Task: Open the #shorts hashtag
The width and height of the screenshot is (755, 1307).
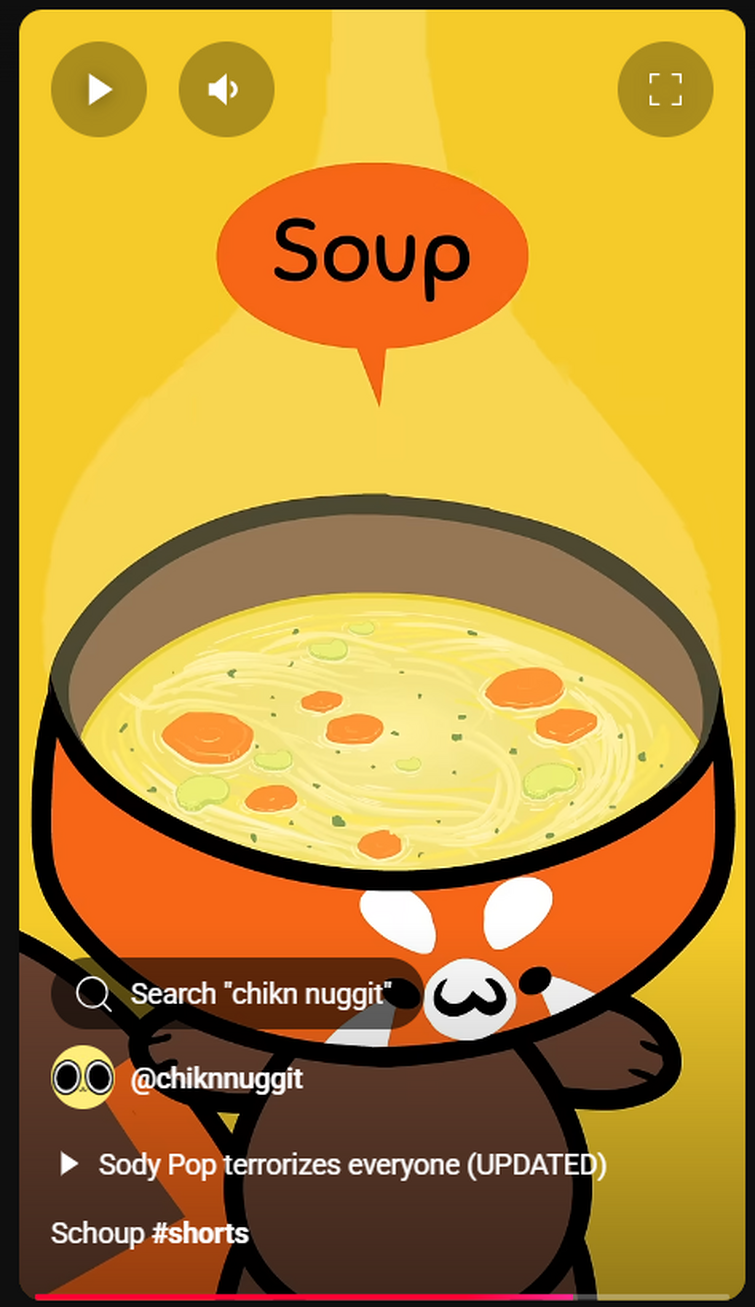Action: pos(200,1233)
